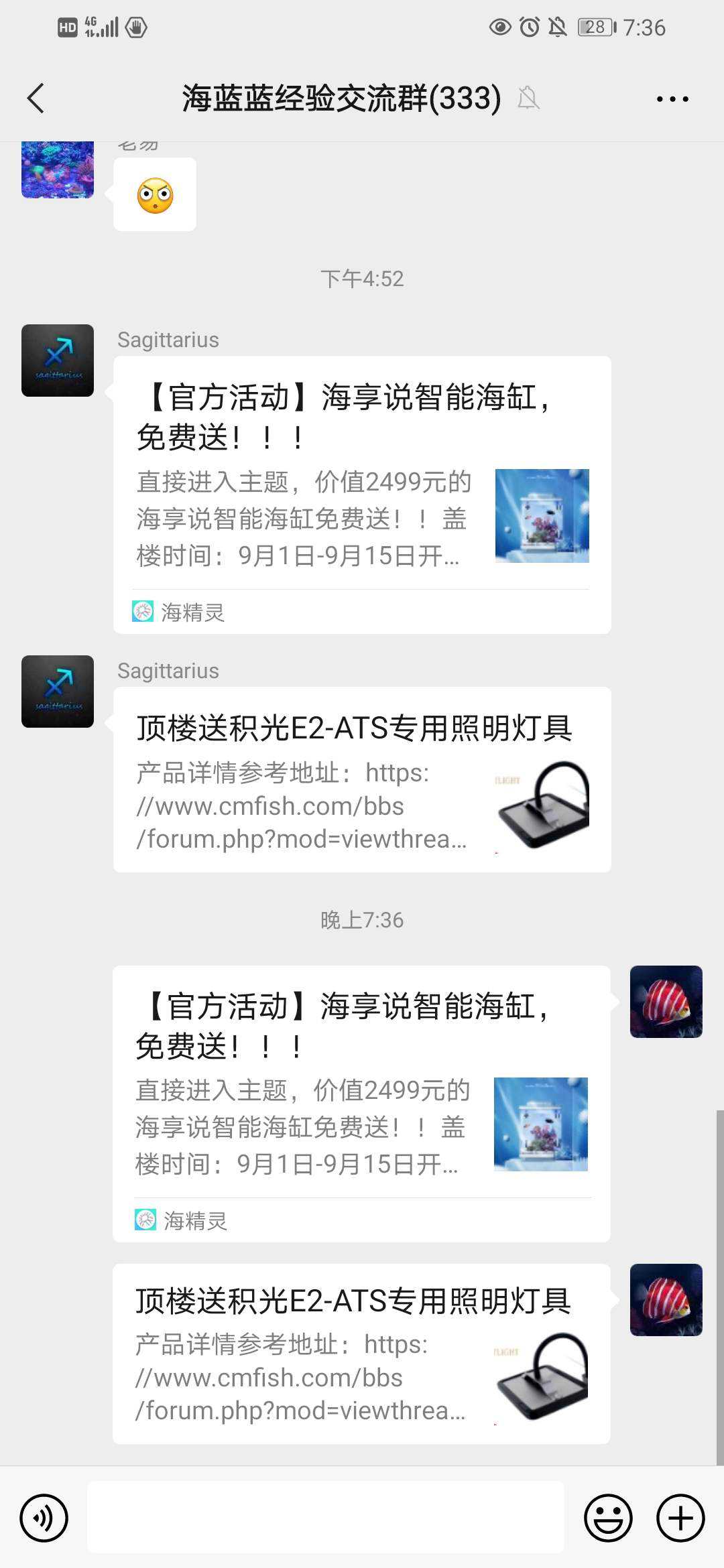Open my sent 顶楼送积光E2-ATS card
Screen dimensions: 724x1568
click(x=361, y=1354)
